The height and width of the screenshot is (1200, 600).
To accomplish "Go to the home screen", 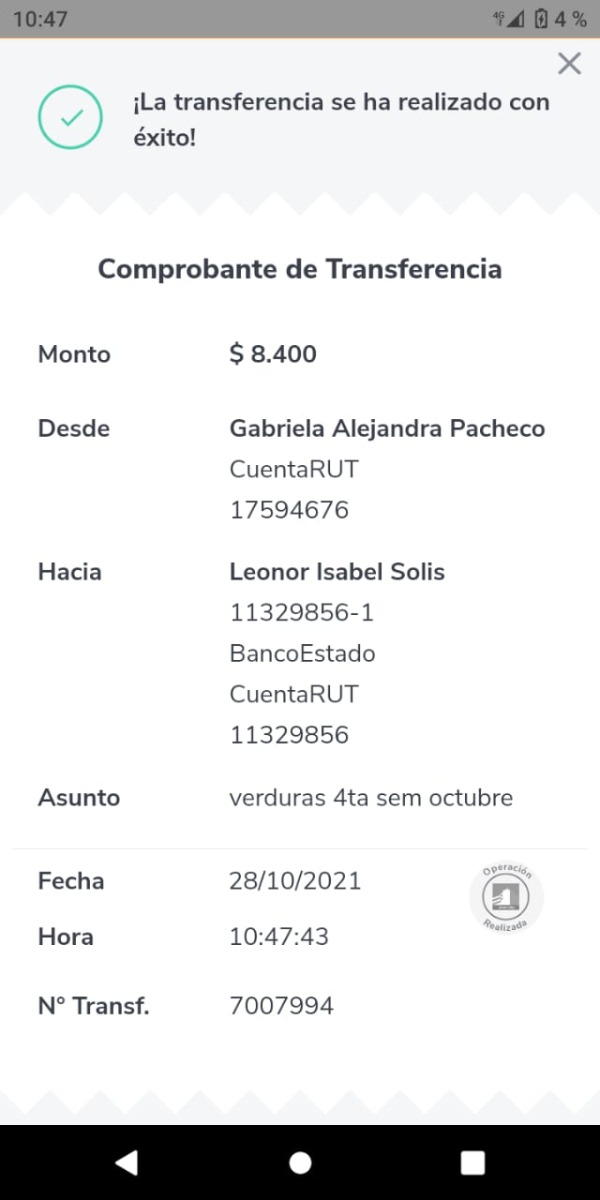I will pyautogui.click(x=300, y=1162).
